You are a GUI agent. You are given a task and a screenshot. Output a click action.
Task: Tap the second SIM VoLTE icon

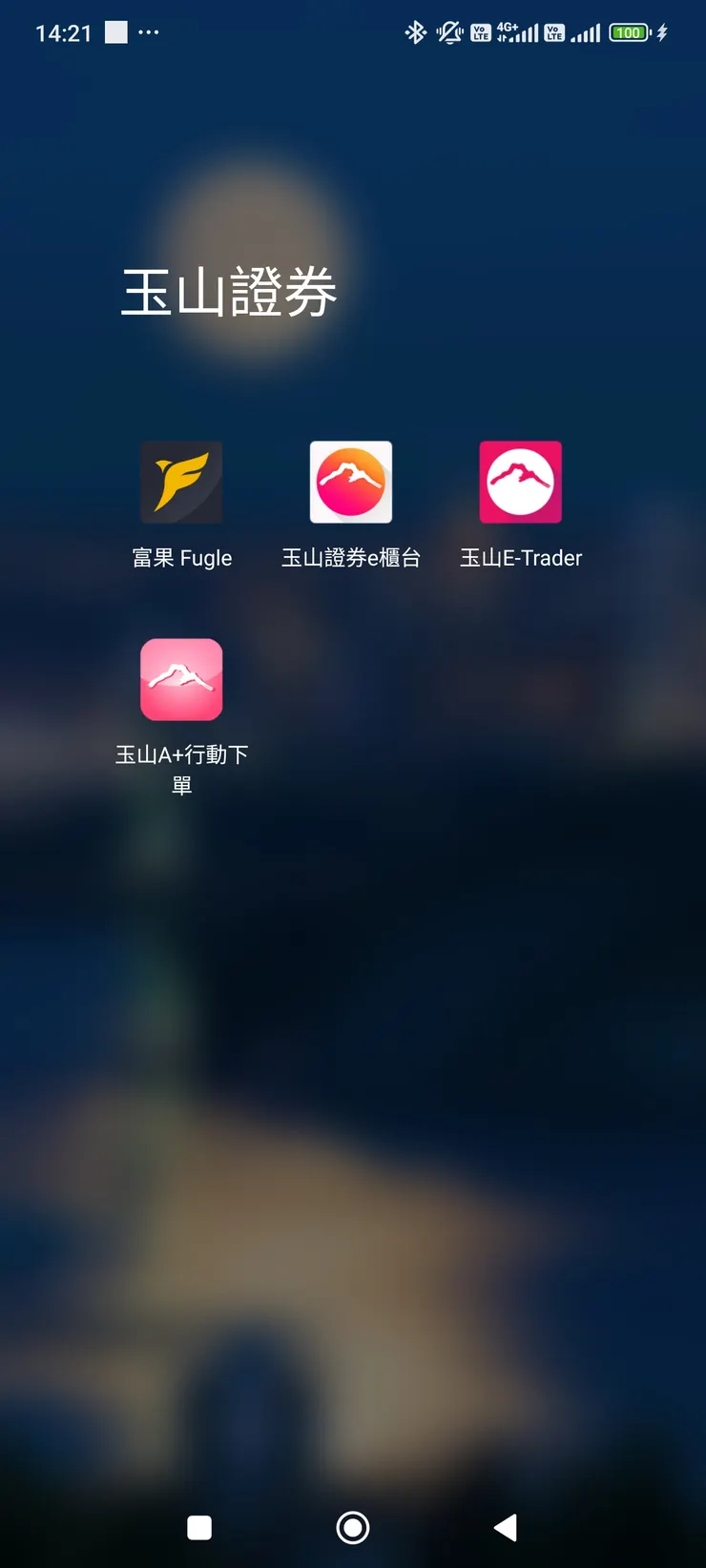pyautogui.click(x=554, y=31)
